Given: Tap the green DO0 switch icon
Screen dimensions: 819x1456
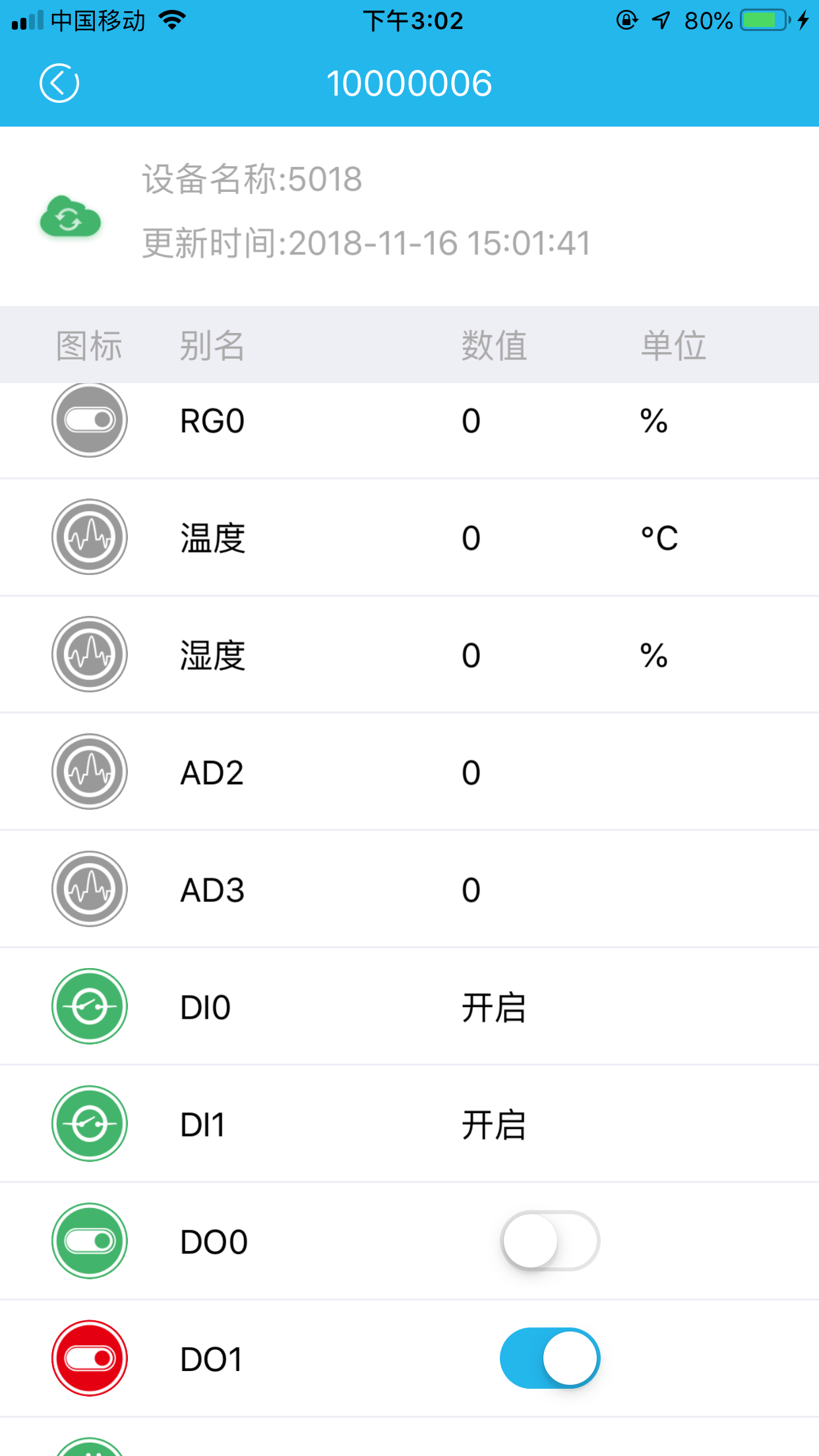Looking at the screenshot, I should click(89, 1241).
